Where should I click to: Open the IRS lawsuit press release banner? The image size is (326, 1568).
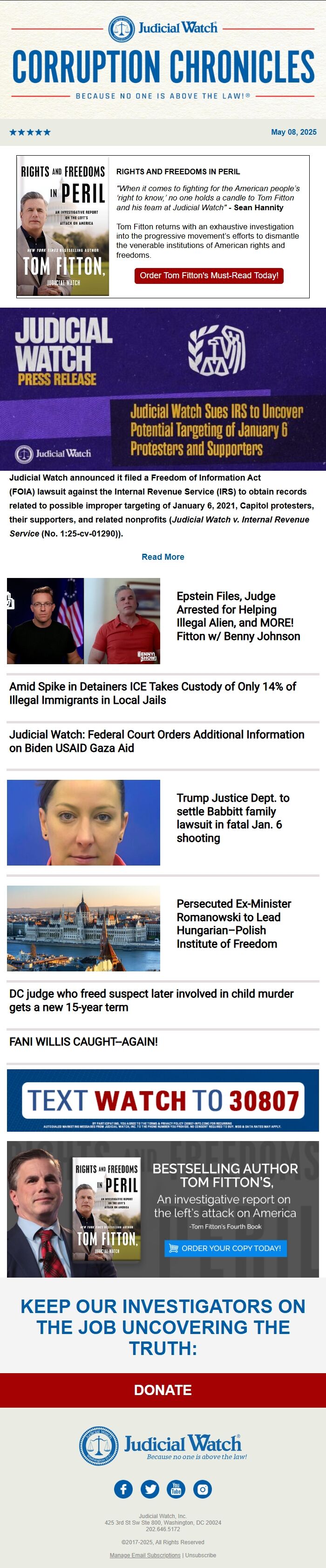pyautogui.click(x=163, y=390)
